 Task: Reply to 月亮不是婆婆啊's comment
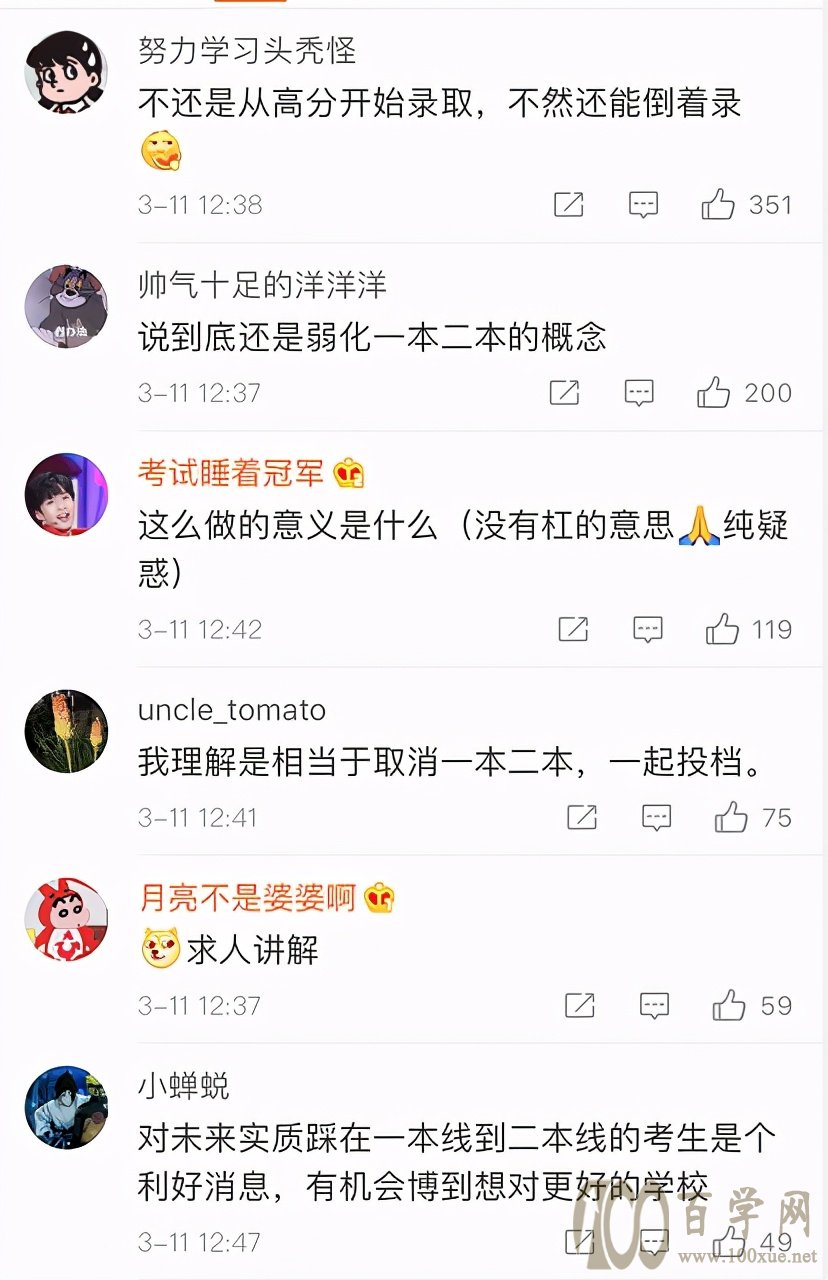click(654, 1006)
